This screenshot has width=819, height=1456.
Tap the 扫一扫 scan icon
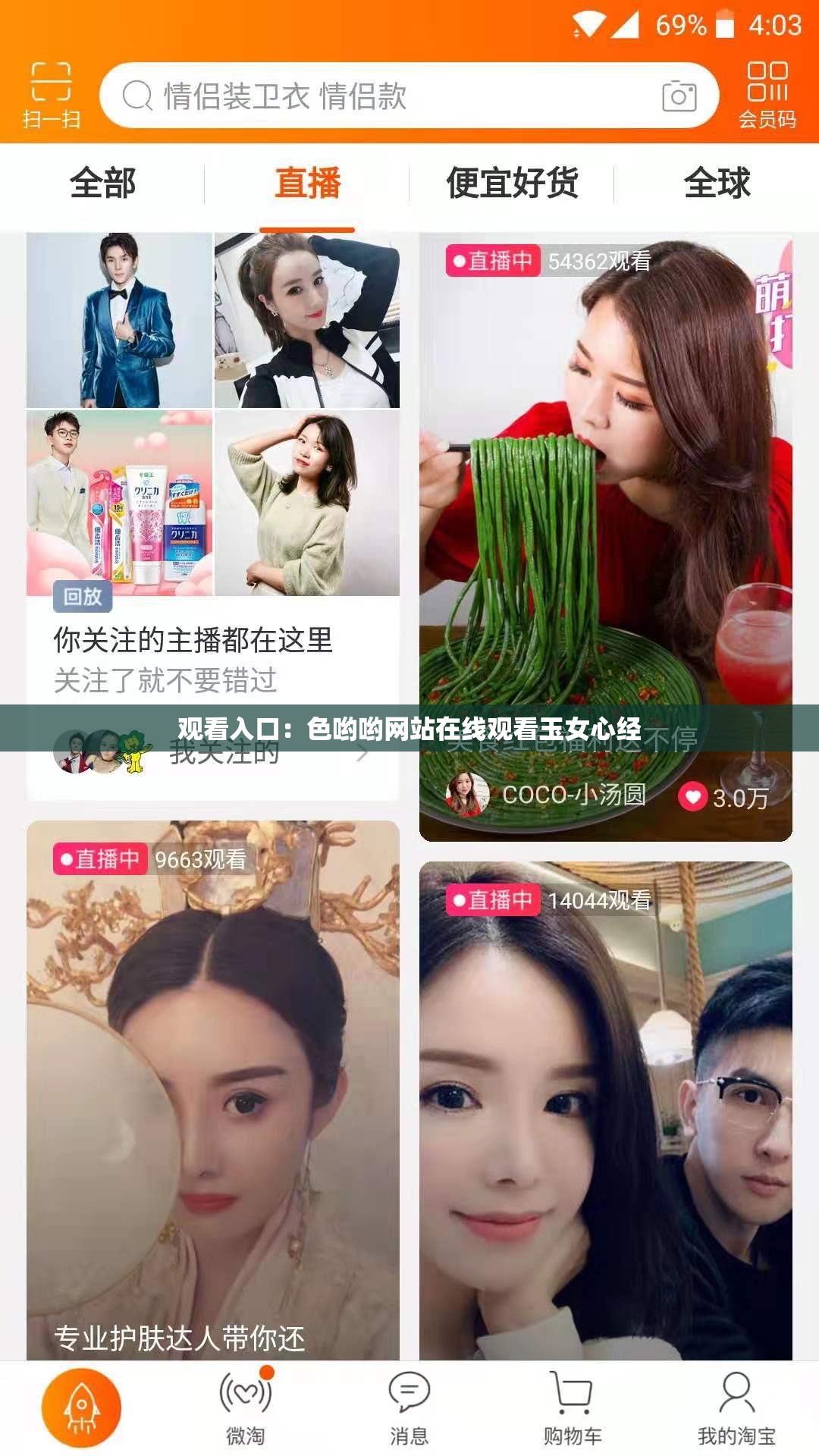tap(49, 93)
